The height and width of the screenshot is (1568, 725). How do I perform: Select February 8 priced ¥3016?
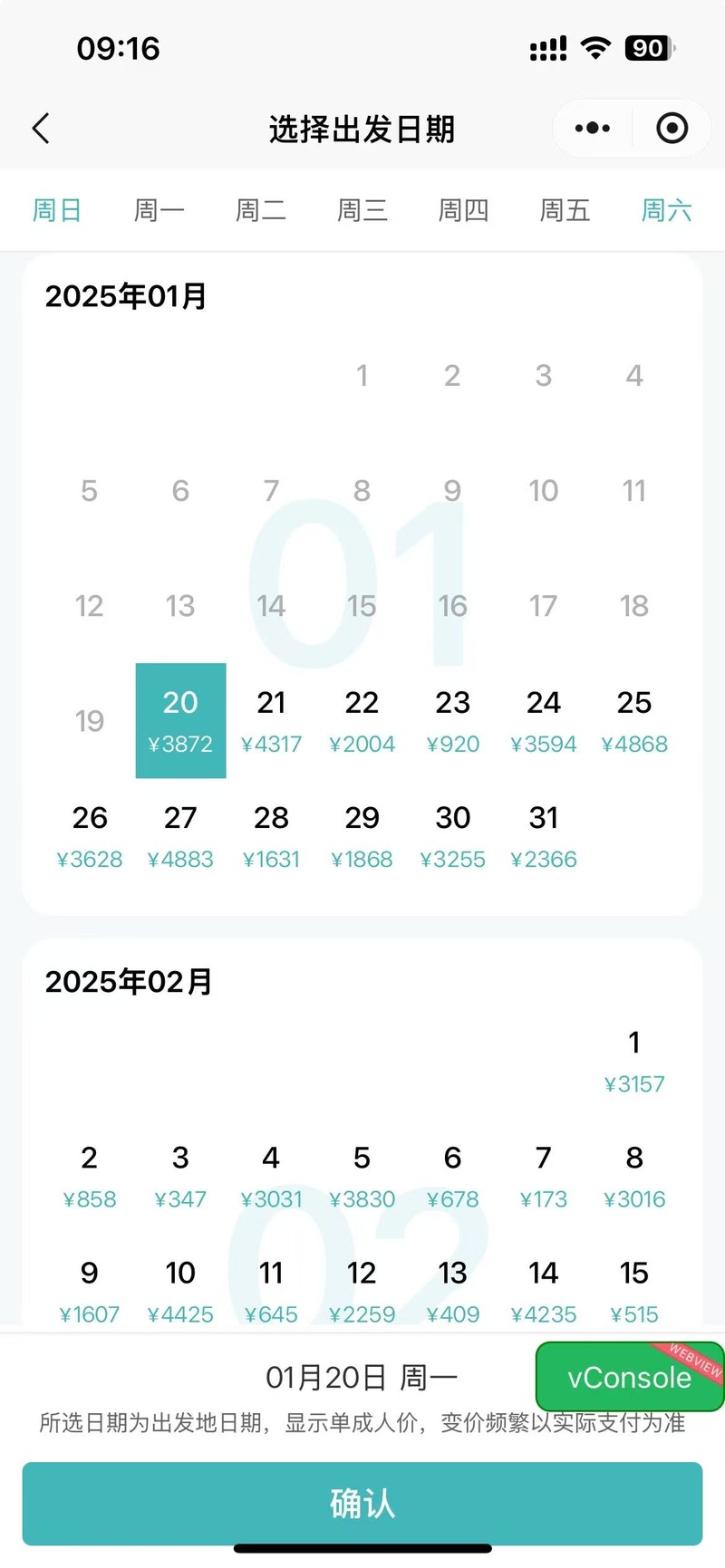click(x=634, y=1176)
